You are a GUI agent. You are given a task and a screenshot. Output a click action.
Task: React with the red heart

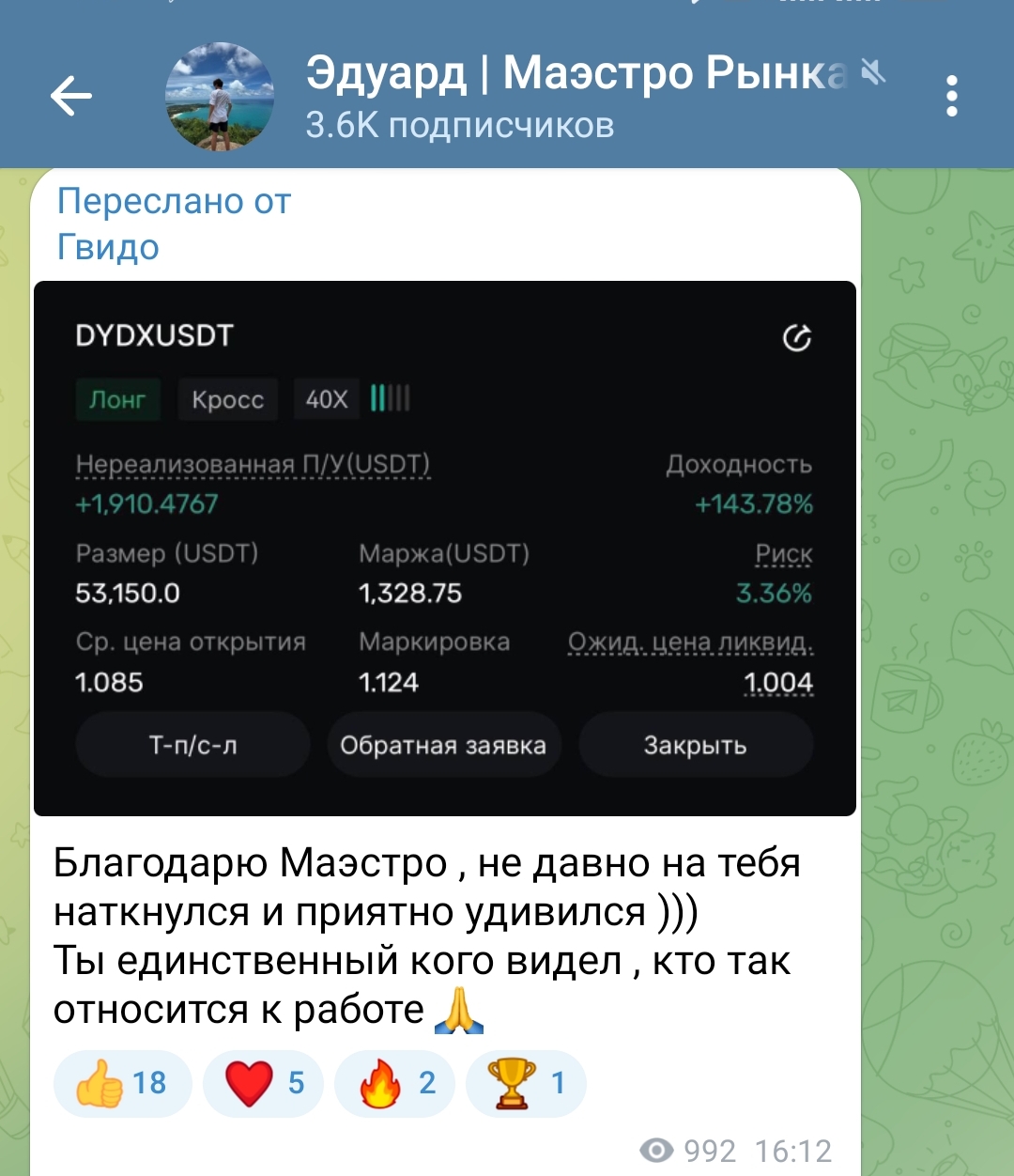[x=263, y=1083]
